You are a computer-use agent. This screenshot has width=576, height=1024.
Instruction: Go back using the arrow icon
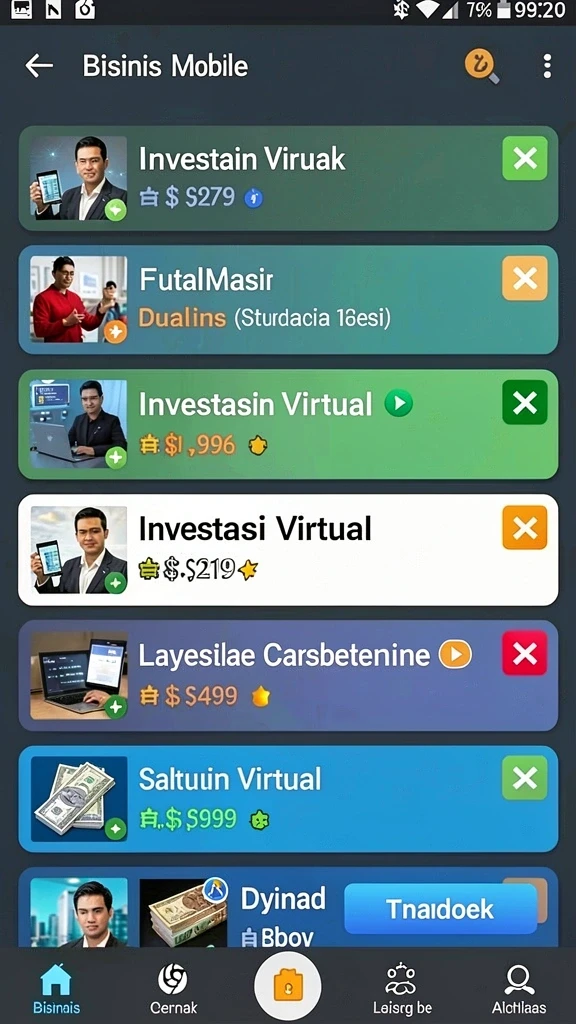point(39,66)
